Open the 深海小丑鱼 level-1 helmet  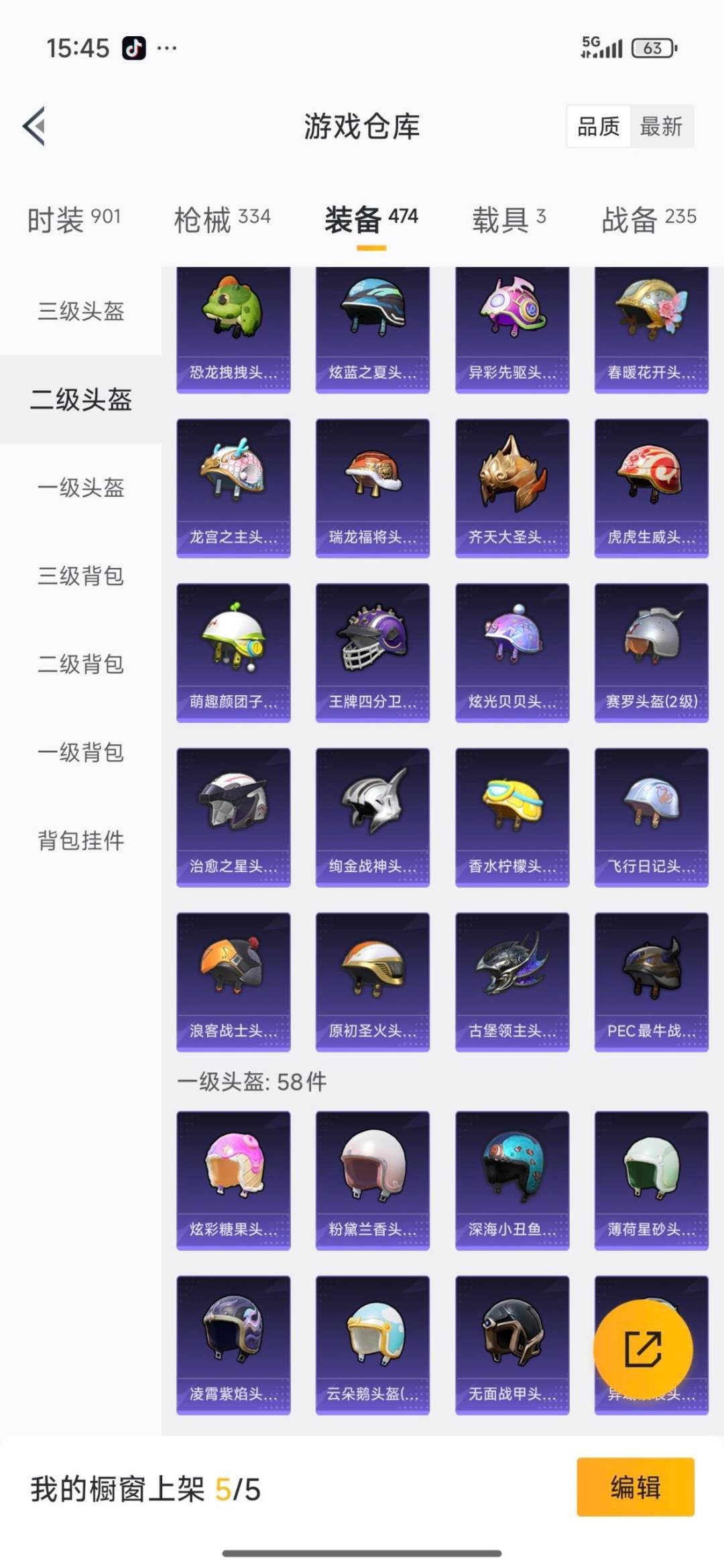coord(511,1180)
